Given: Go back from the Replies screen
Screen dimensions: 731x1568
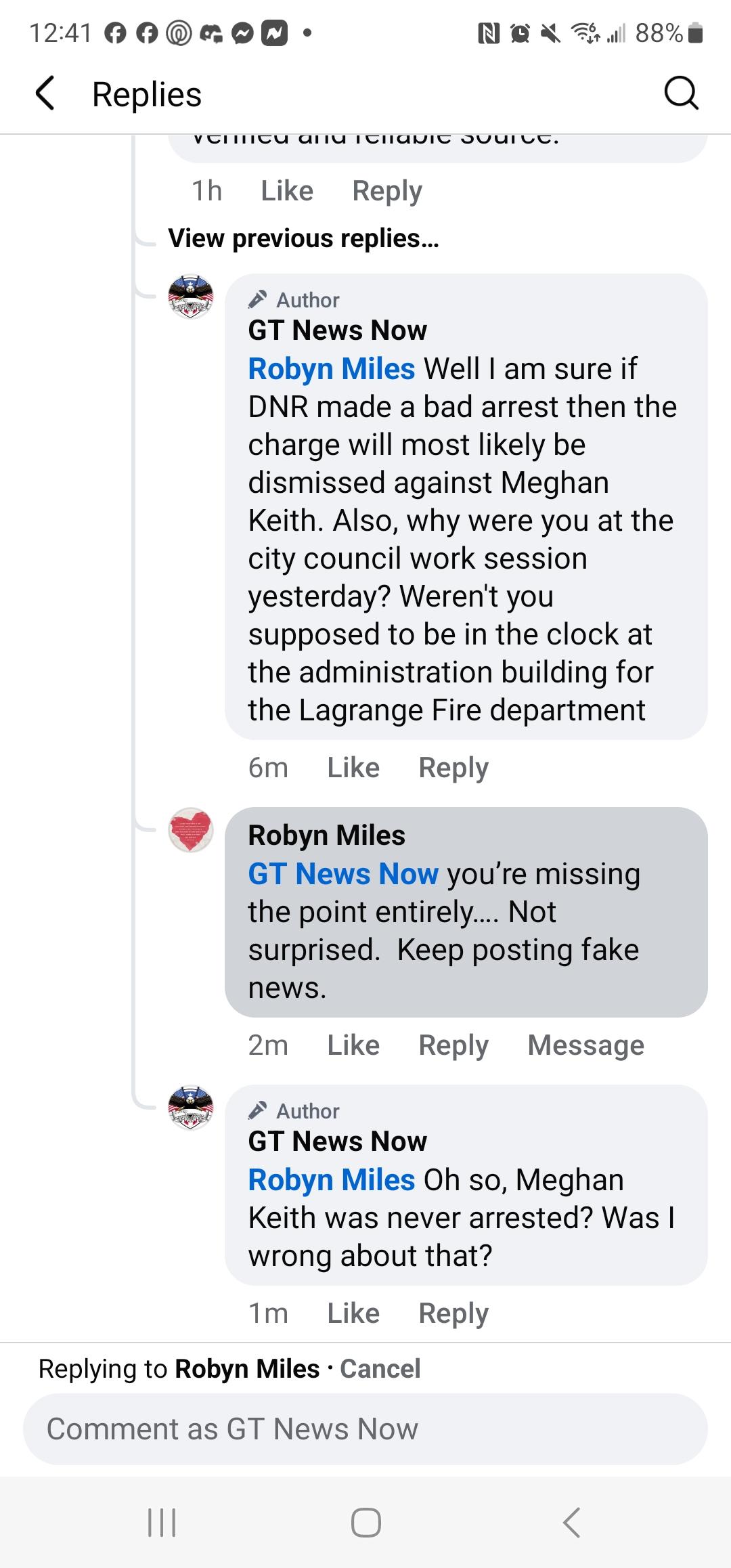Looking at the screenshot, I should point(45,93).
